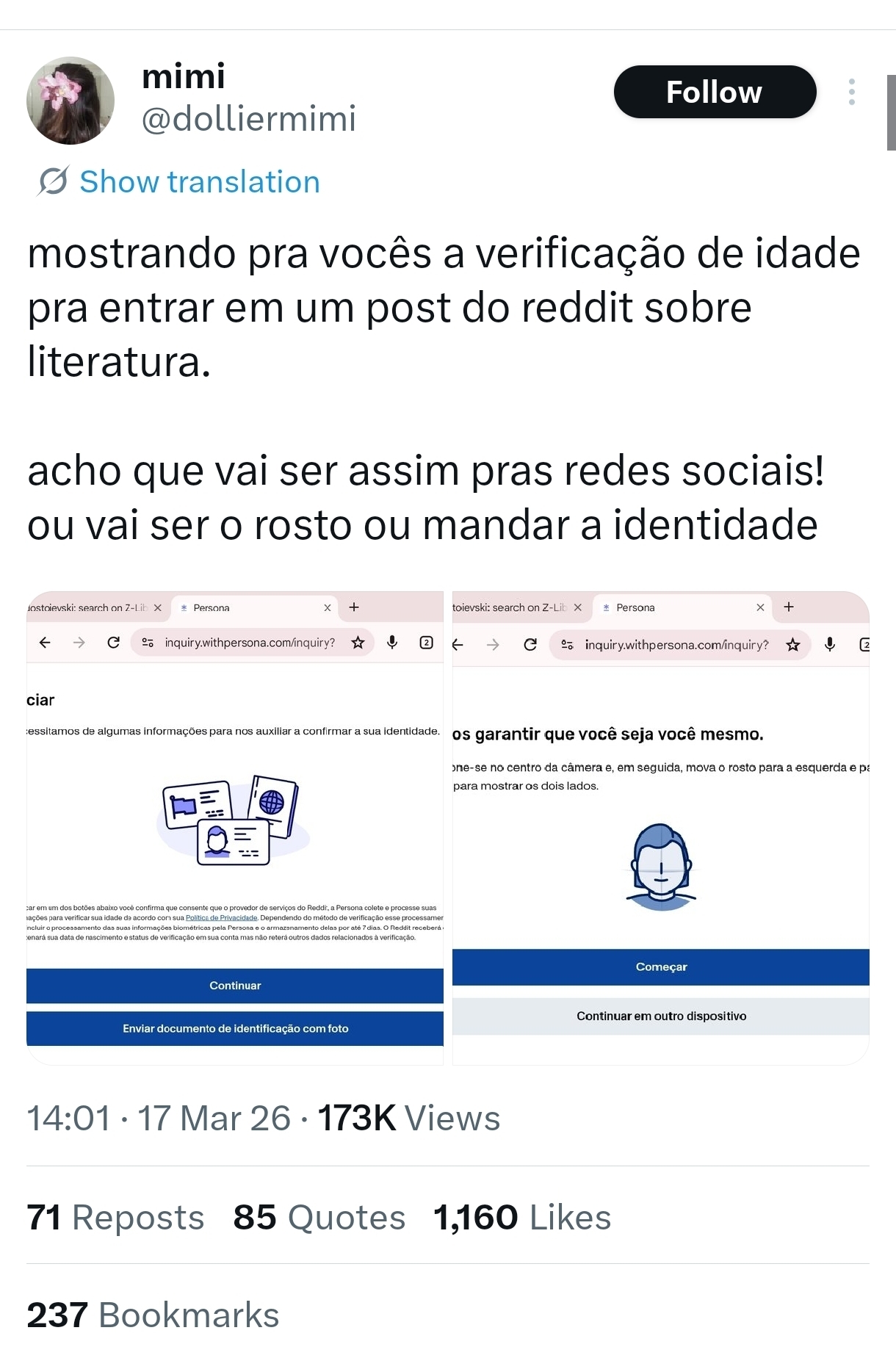View the 71 Reposts list

tap(115, 1217)
